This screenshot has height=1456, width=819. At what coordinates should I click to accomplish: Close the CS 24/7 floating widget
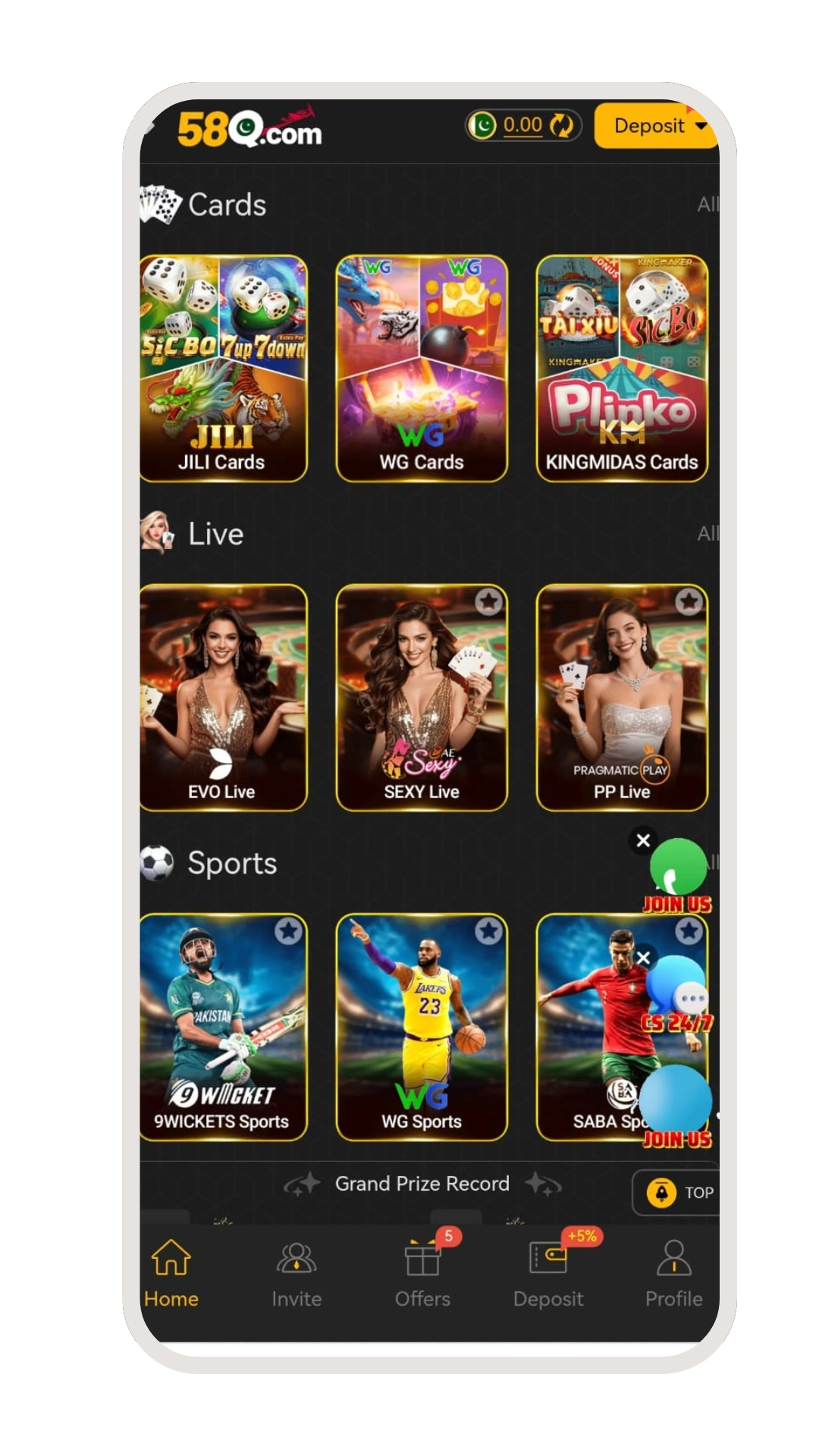coord(643,958)
